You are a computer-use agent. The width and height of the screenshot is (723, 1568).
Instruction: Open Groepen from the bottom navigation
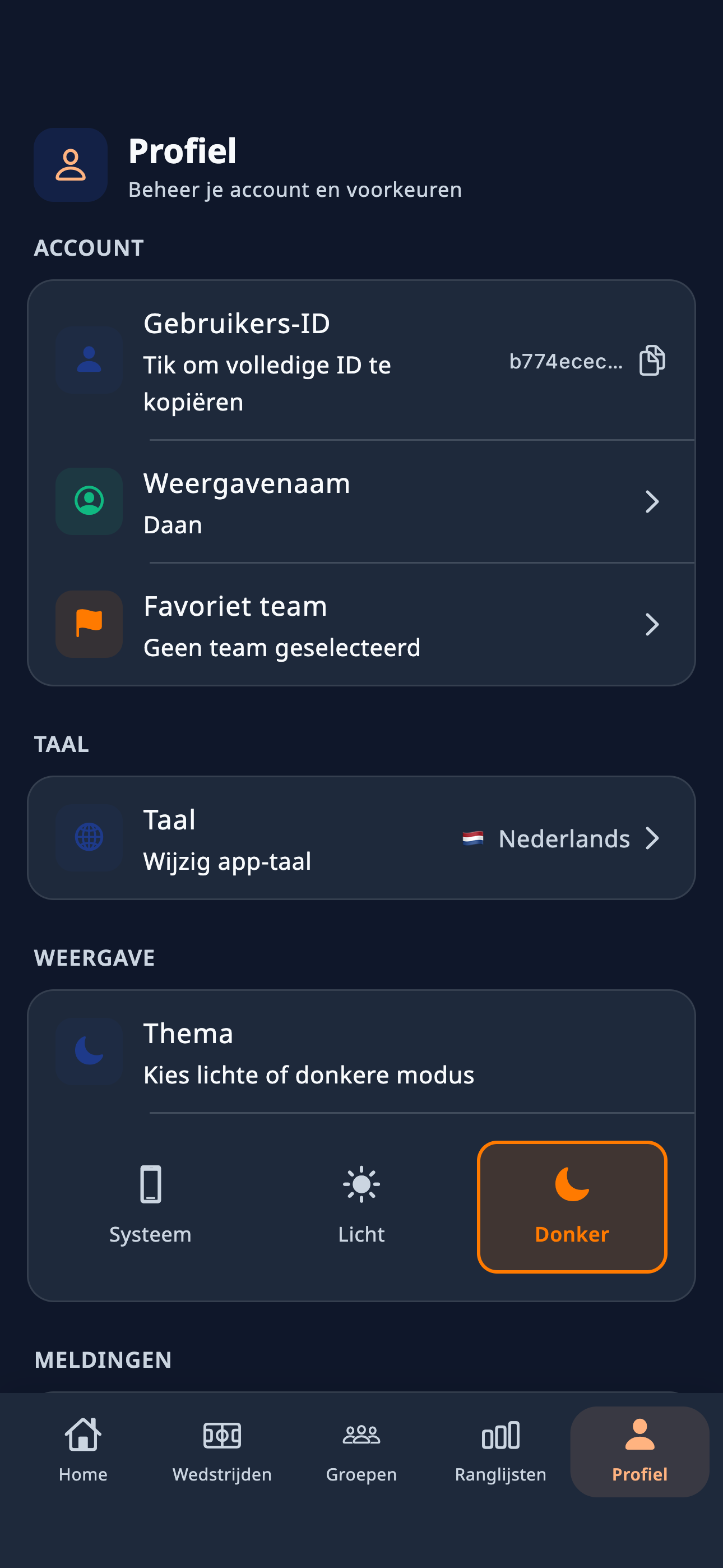click(361, 1434)
